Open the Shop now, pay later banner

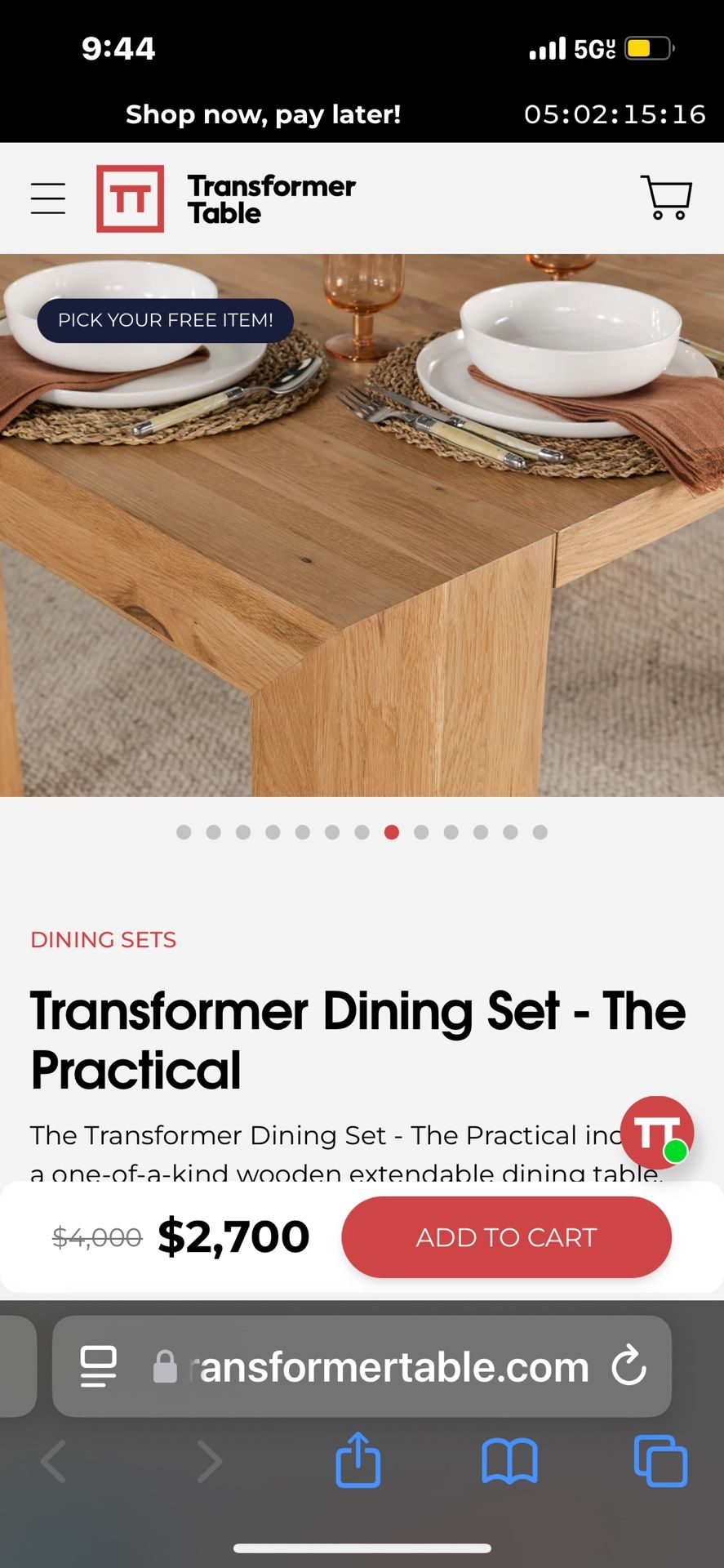263,114
